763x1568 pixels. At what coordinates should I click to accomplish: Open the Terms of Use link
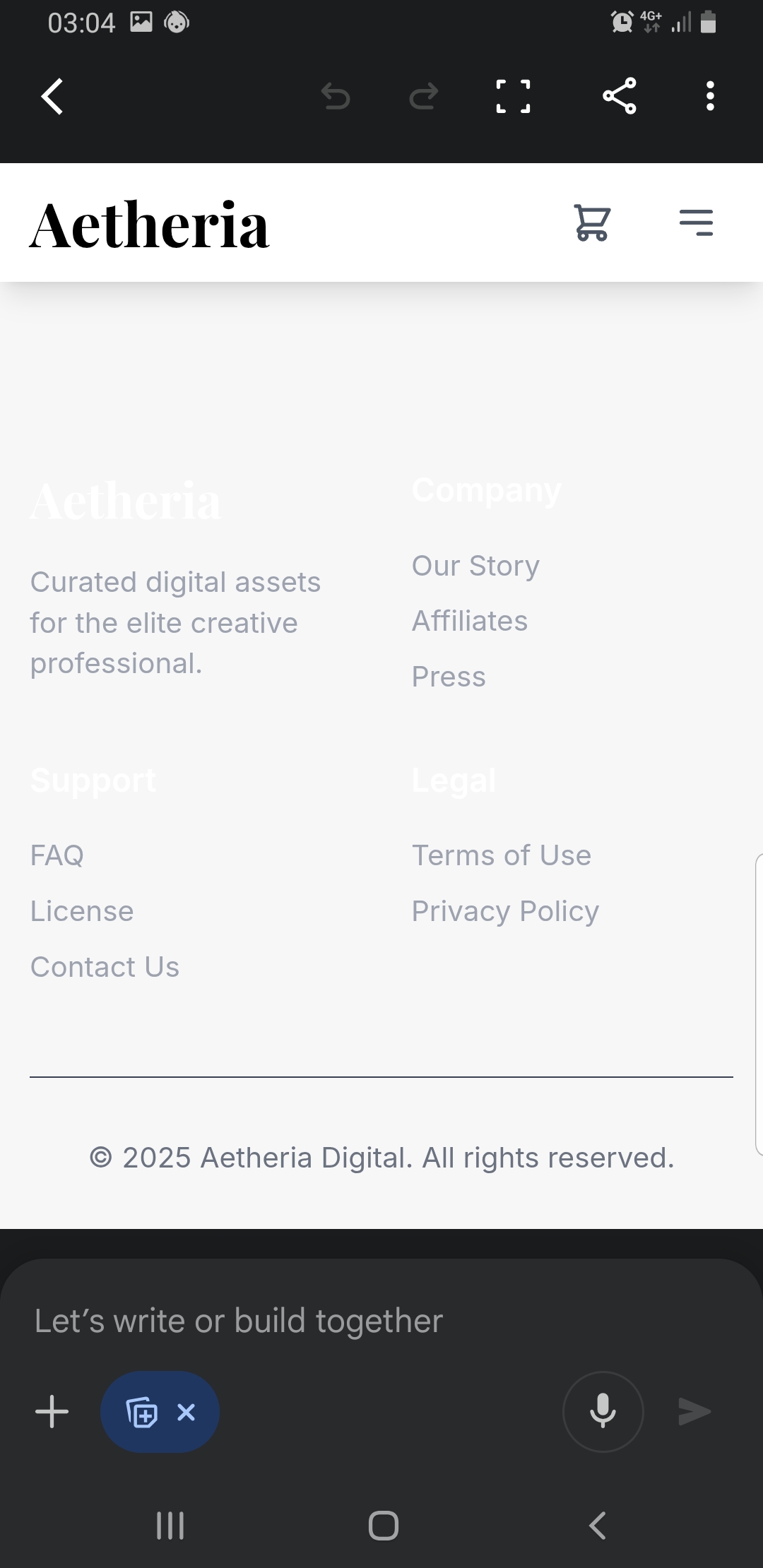coord(502,855)
